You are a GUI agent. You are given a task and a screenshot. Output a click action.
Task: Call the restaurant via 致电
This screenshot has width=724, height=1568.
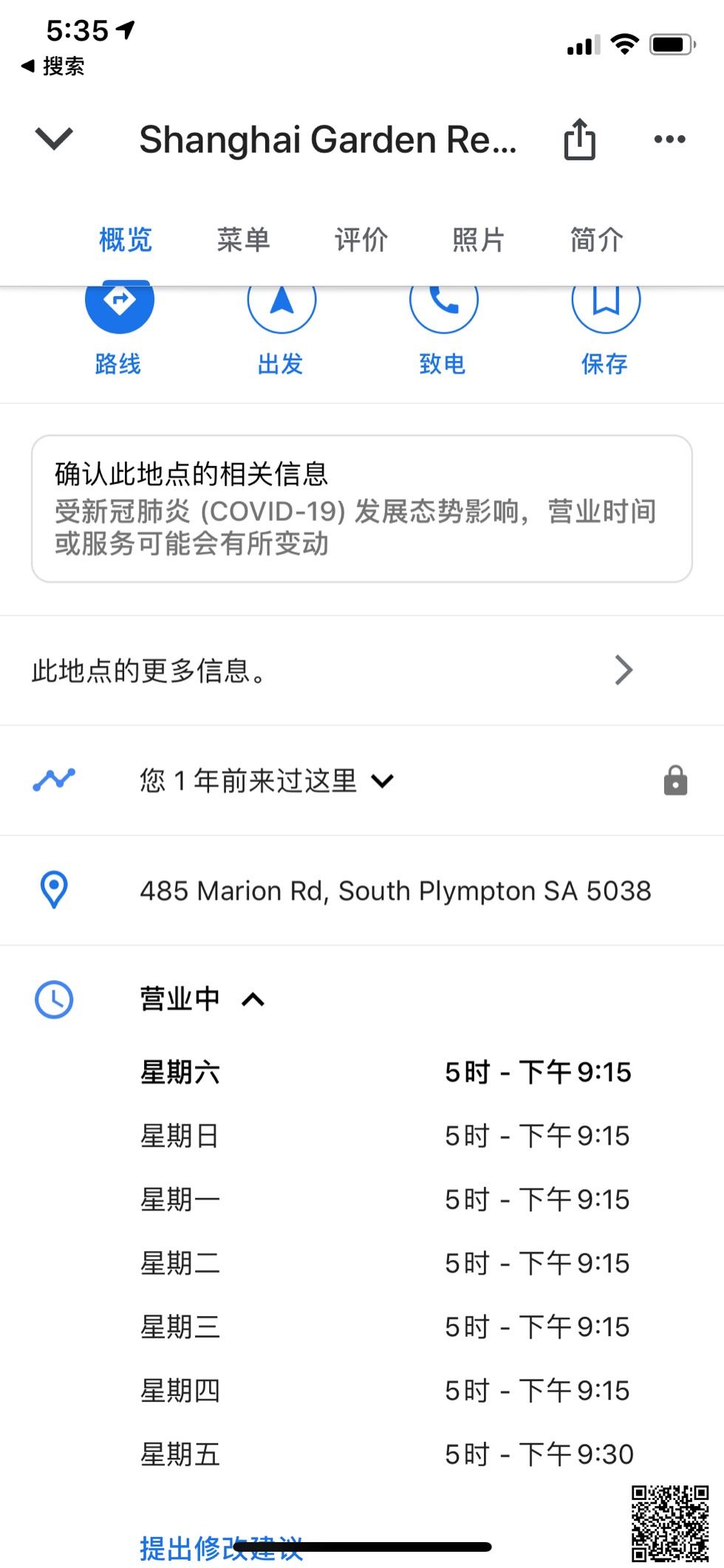pos(443,325)
